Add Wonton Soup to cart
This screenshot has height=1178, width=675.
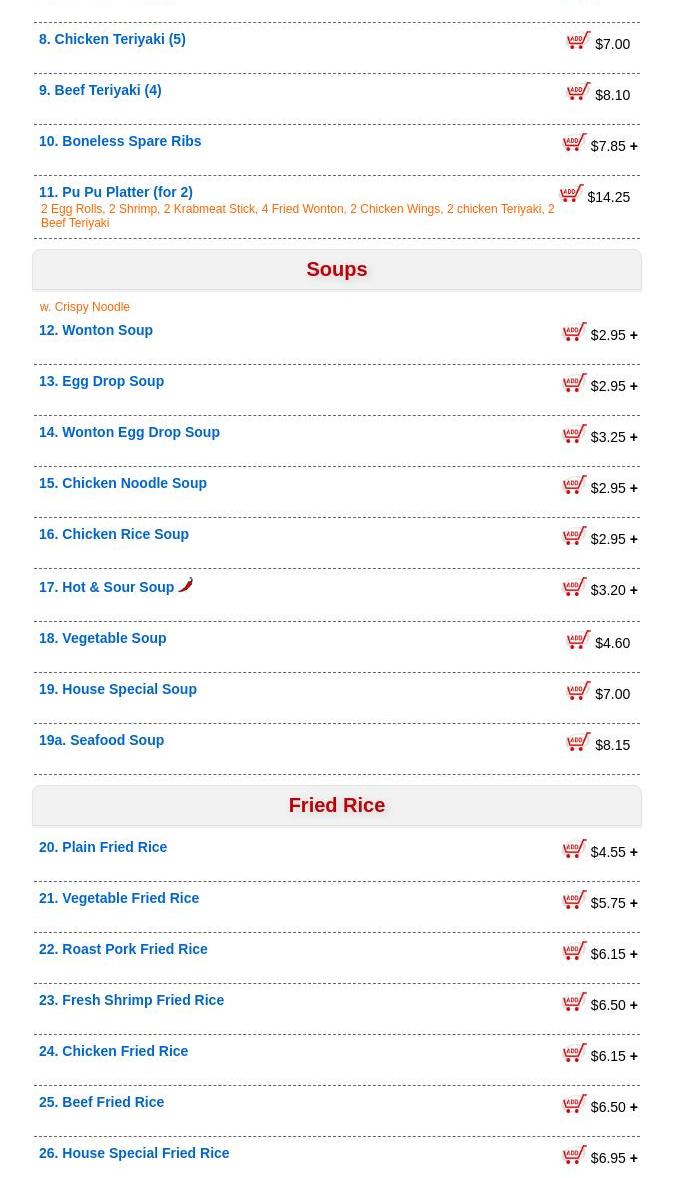click(575, 332)
